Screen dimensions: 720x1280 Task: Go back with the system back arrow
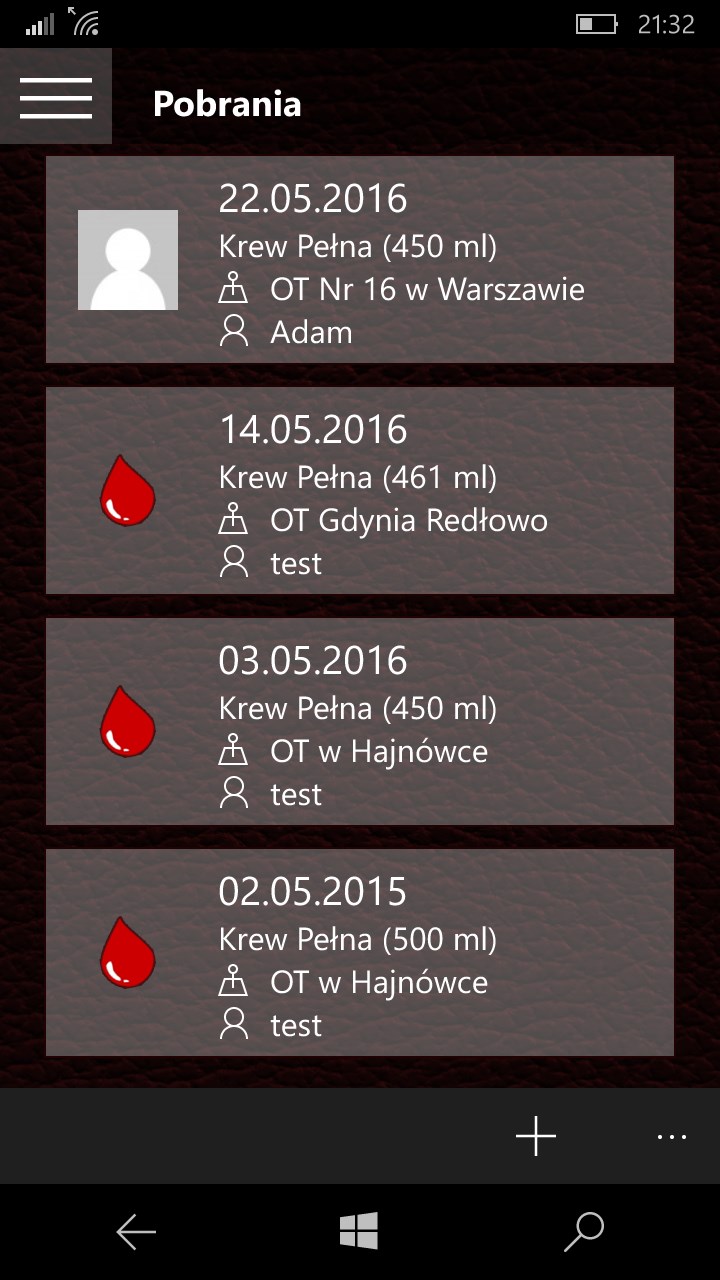point(136,1232)
